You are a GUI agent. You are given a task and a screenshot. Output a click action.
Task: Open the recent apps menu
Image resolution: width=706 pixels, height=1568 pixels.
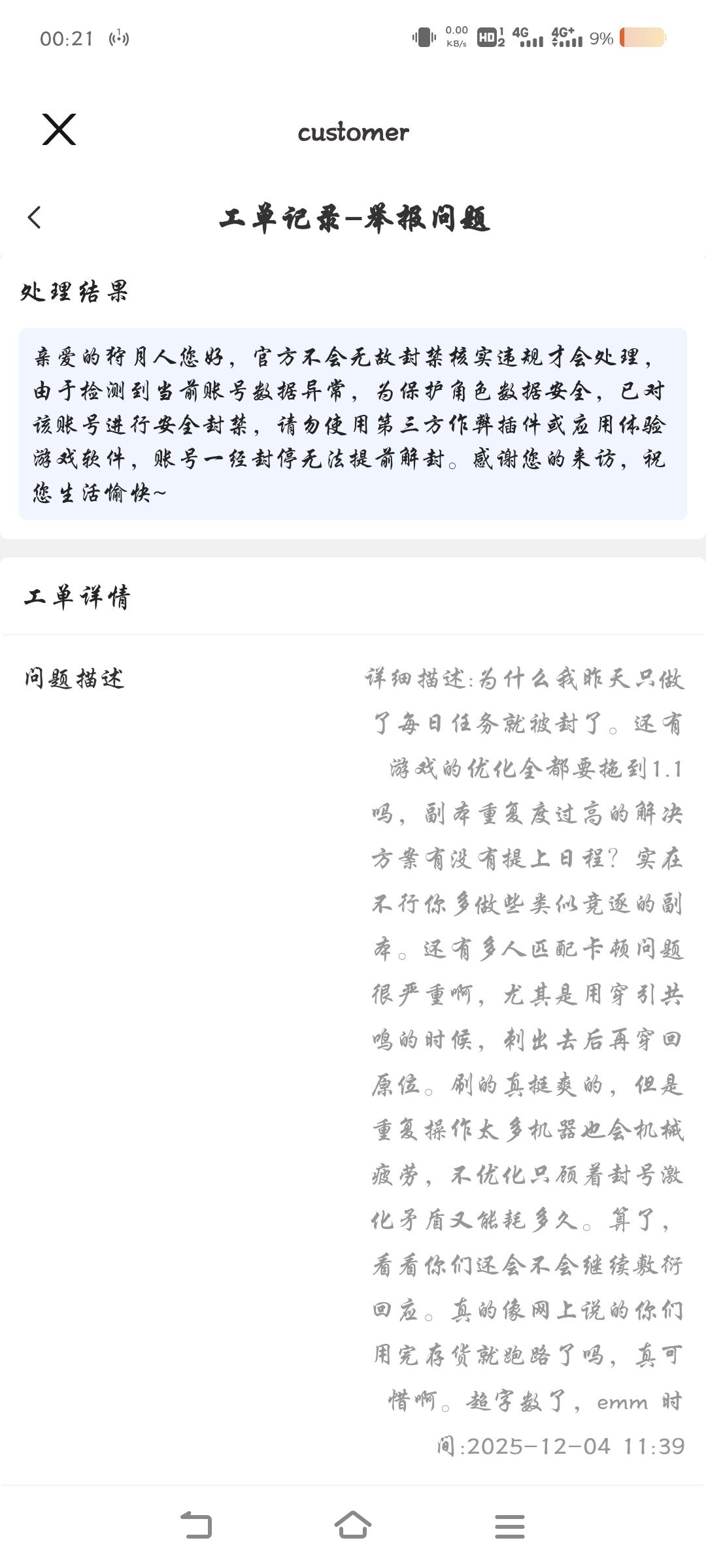click(x=509, y=1526)
